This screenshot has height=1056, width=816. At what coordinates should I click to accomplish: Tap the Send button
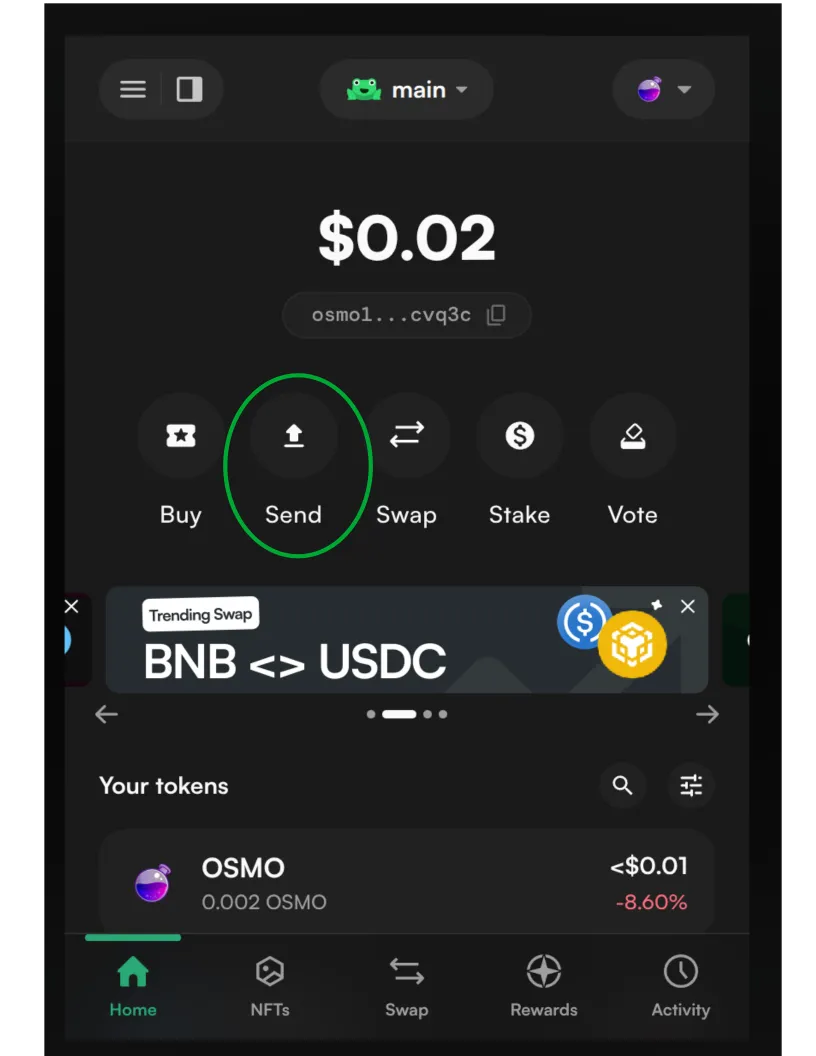(x=293, y=436)
